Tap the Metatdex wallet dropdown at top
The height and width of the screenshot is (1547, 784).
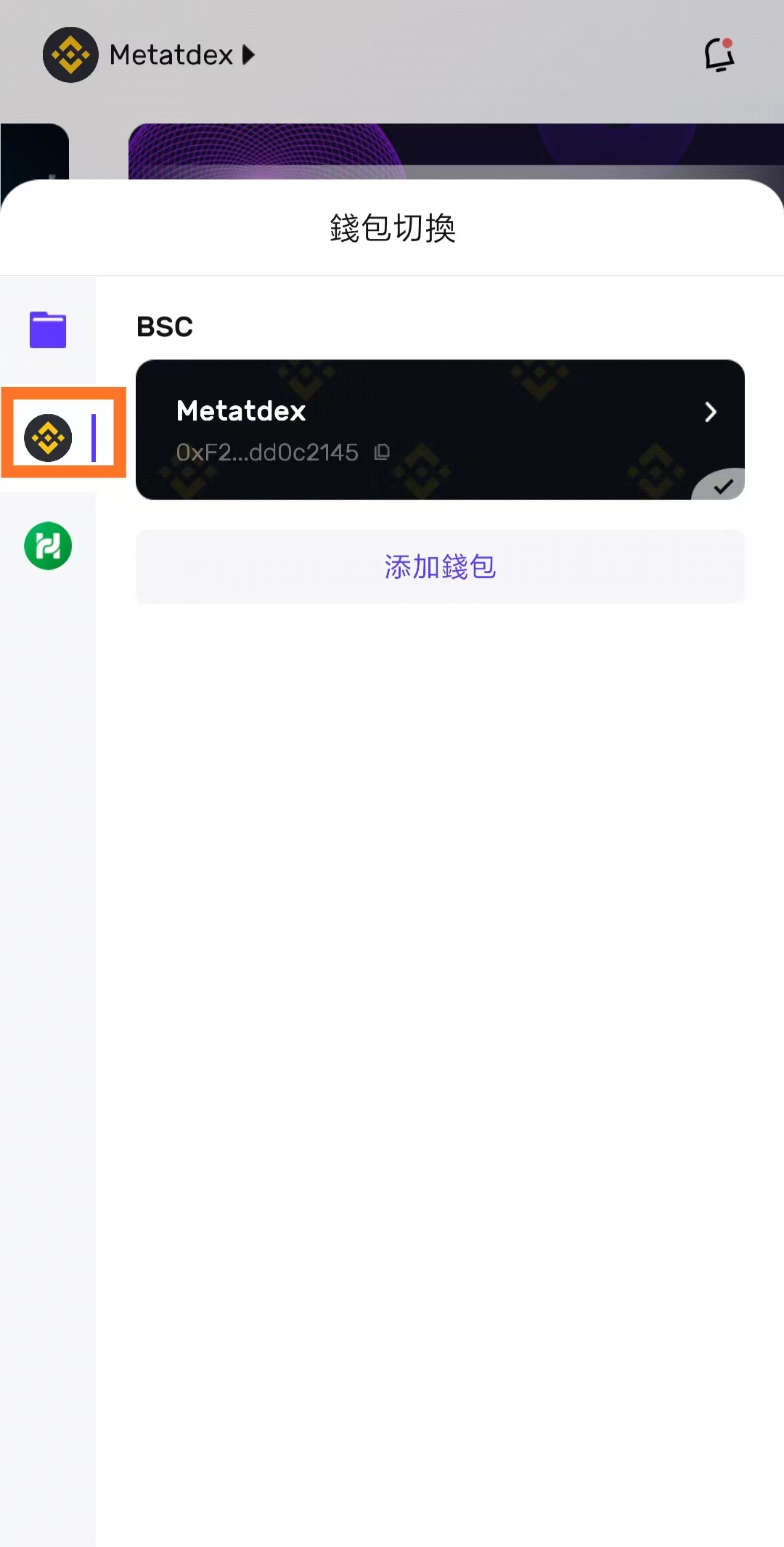[181, 55]
